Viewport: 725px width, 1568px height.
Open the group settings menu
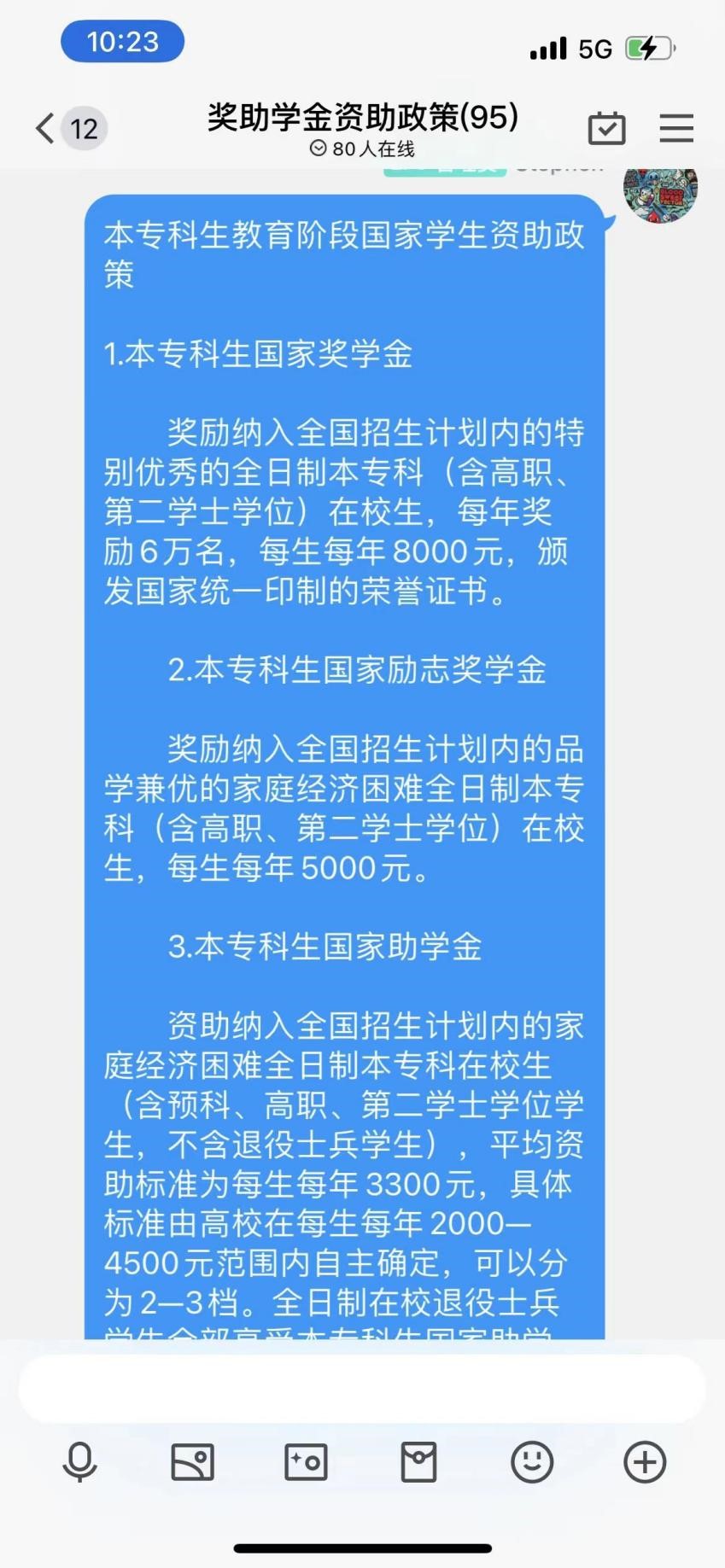[x=676, y=129]
